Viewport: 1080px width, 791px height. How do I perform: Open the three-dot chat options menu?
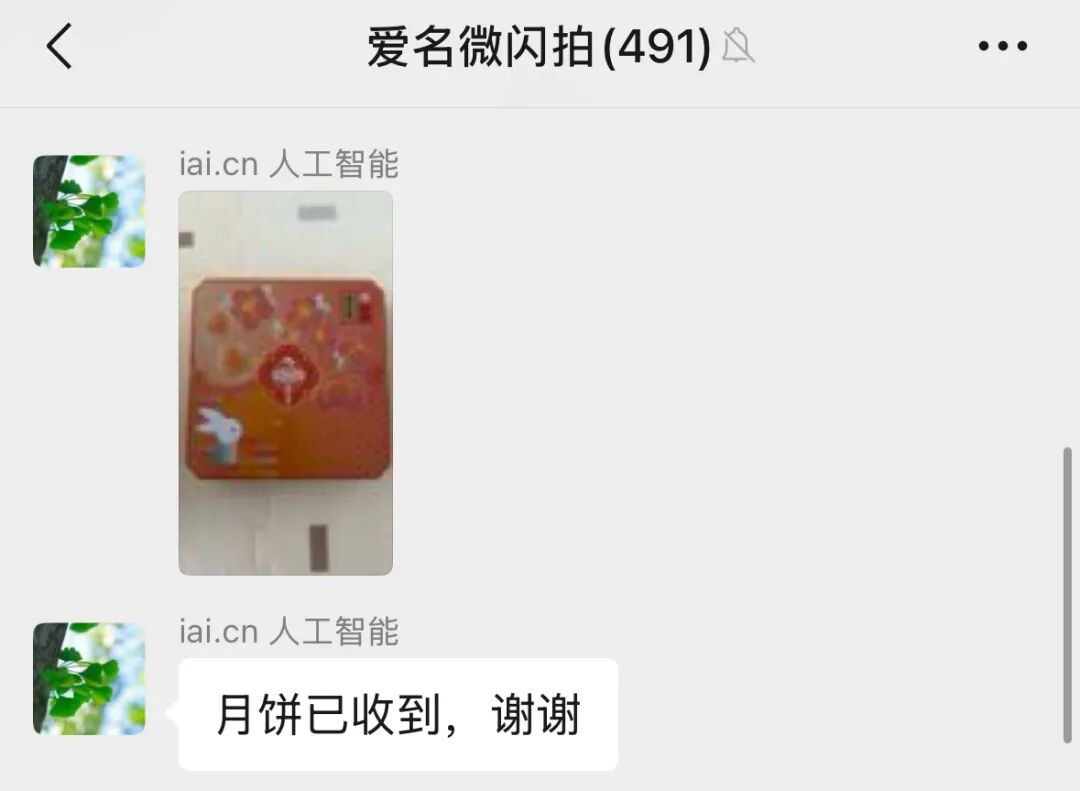tap(1002, 47)
